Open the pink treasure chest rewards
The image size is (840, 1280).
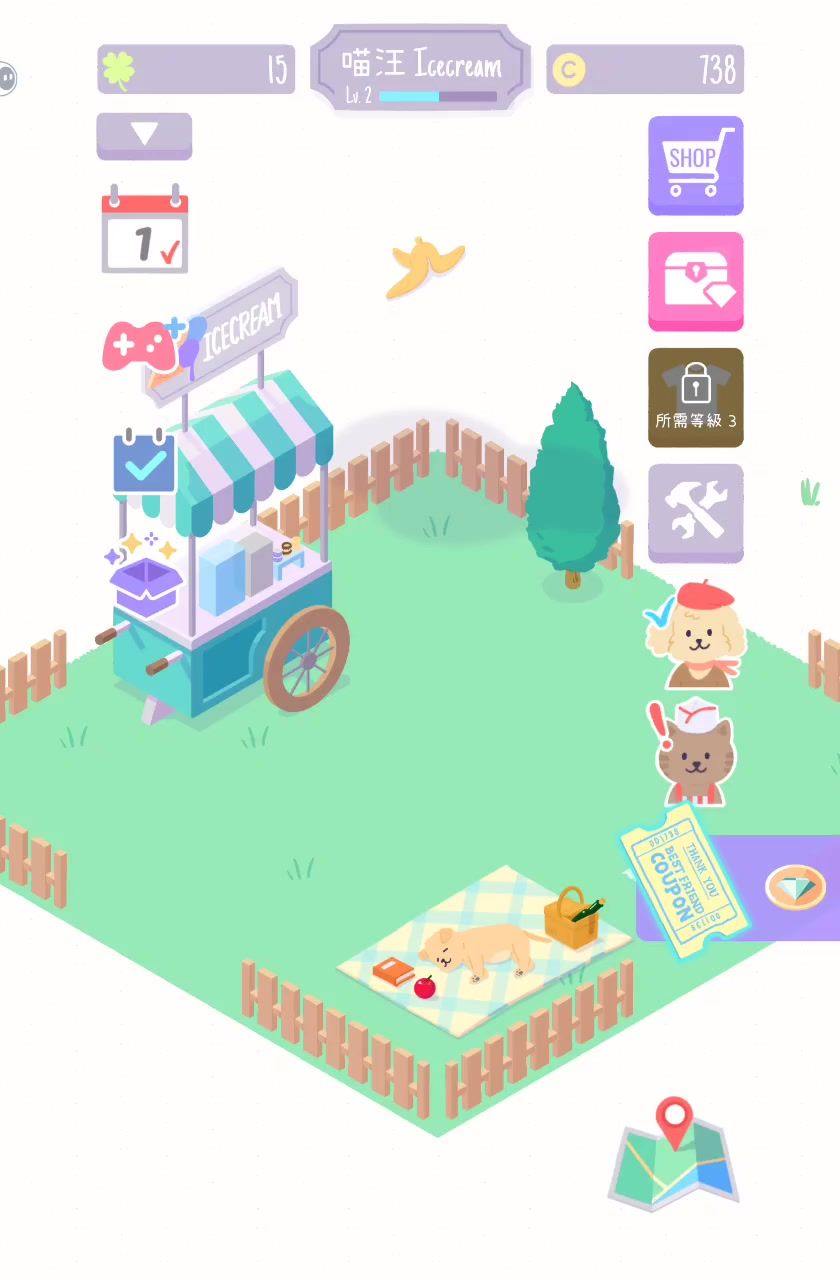[x=695, y=281]
